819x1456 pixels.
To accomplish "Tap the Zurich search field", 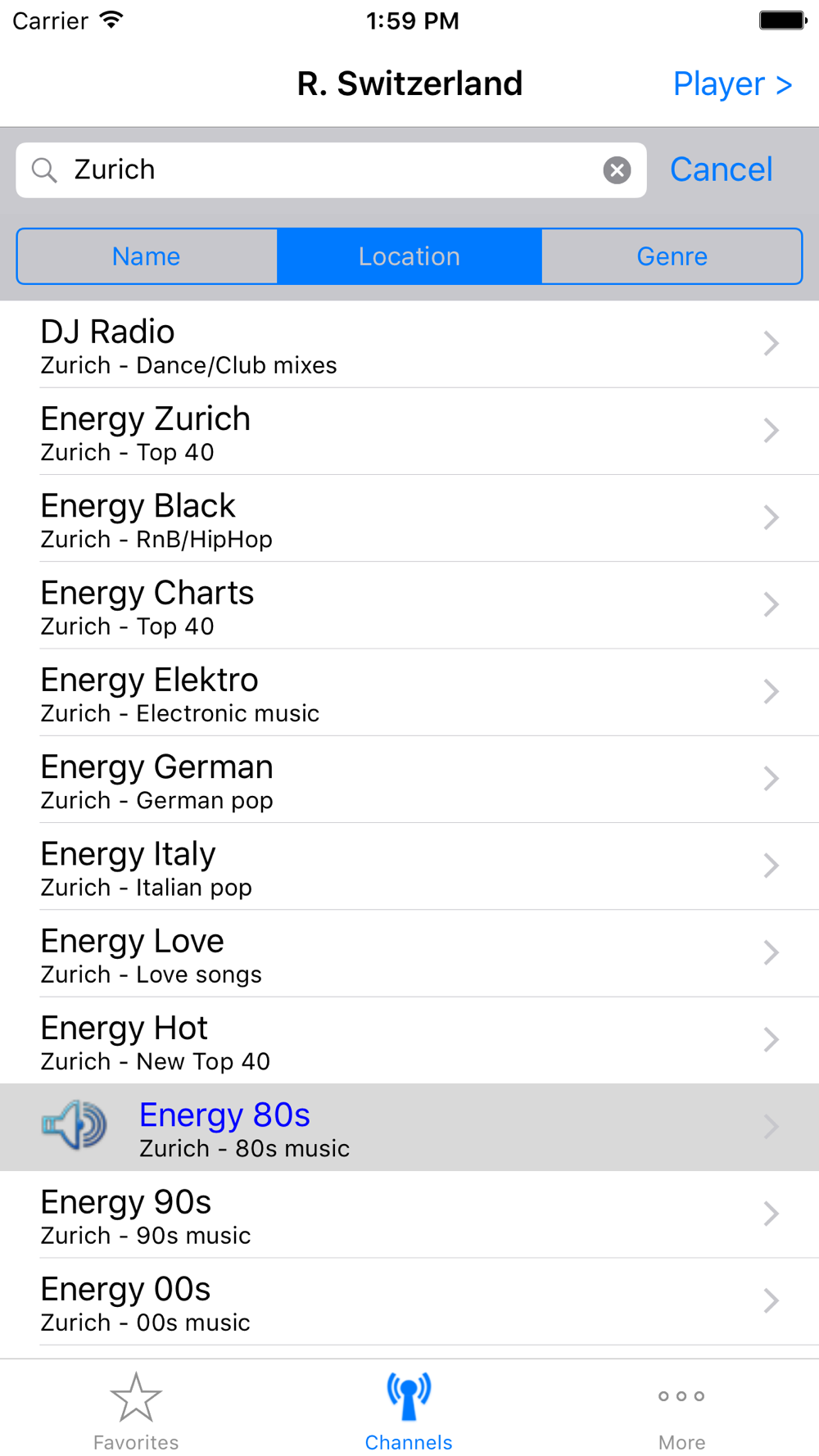I will (331, 170).
